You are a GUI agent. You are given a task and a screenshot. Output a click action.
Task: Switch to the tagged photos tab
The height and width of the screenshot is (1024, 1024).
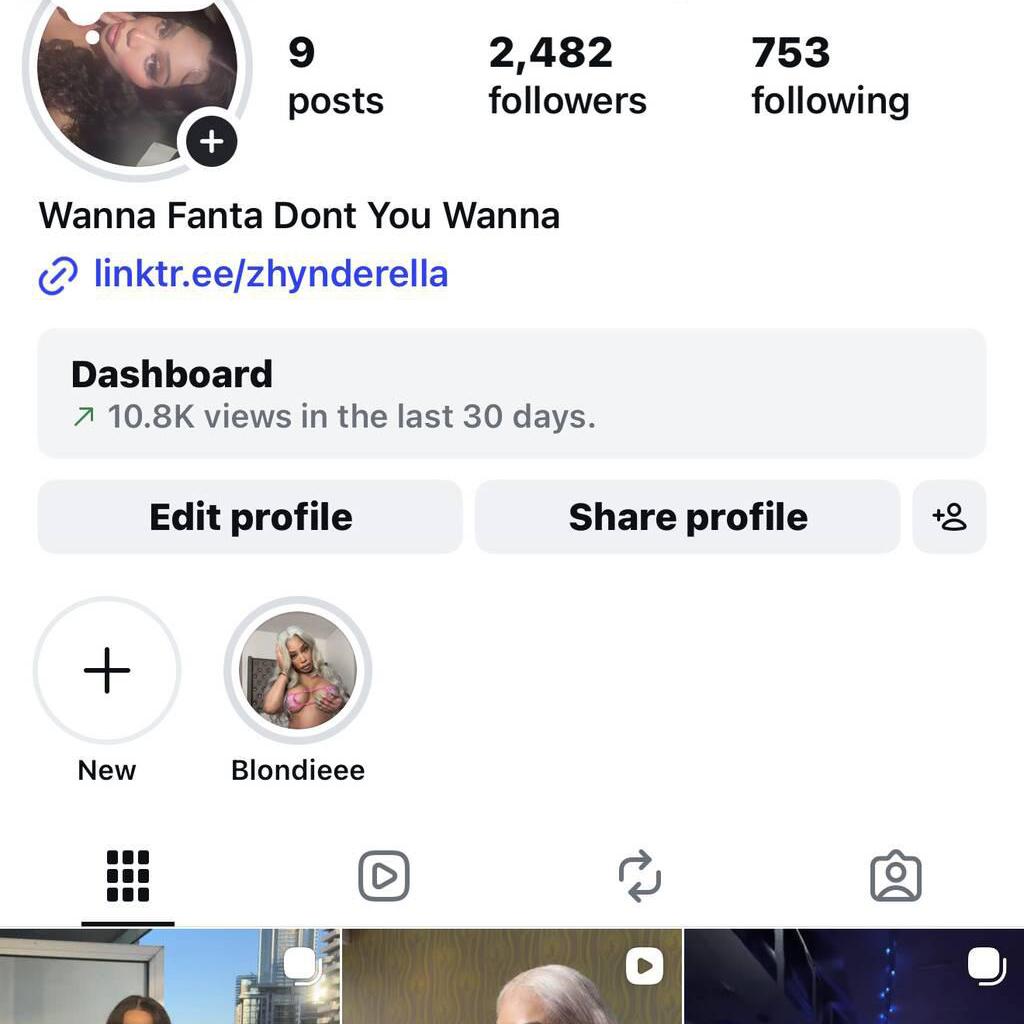(x=896, y=877)
